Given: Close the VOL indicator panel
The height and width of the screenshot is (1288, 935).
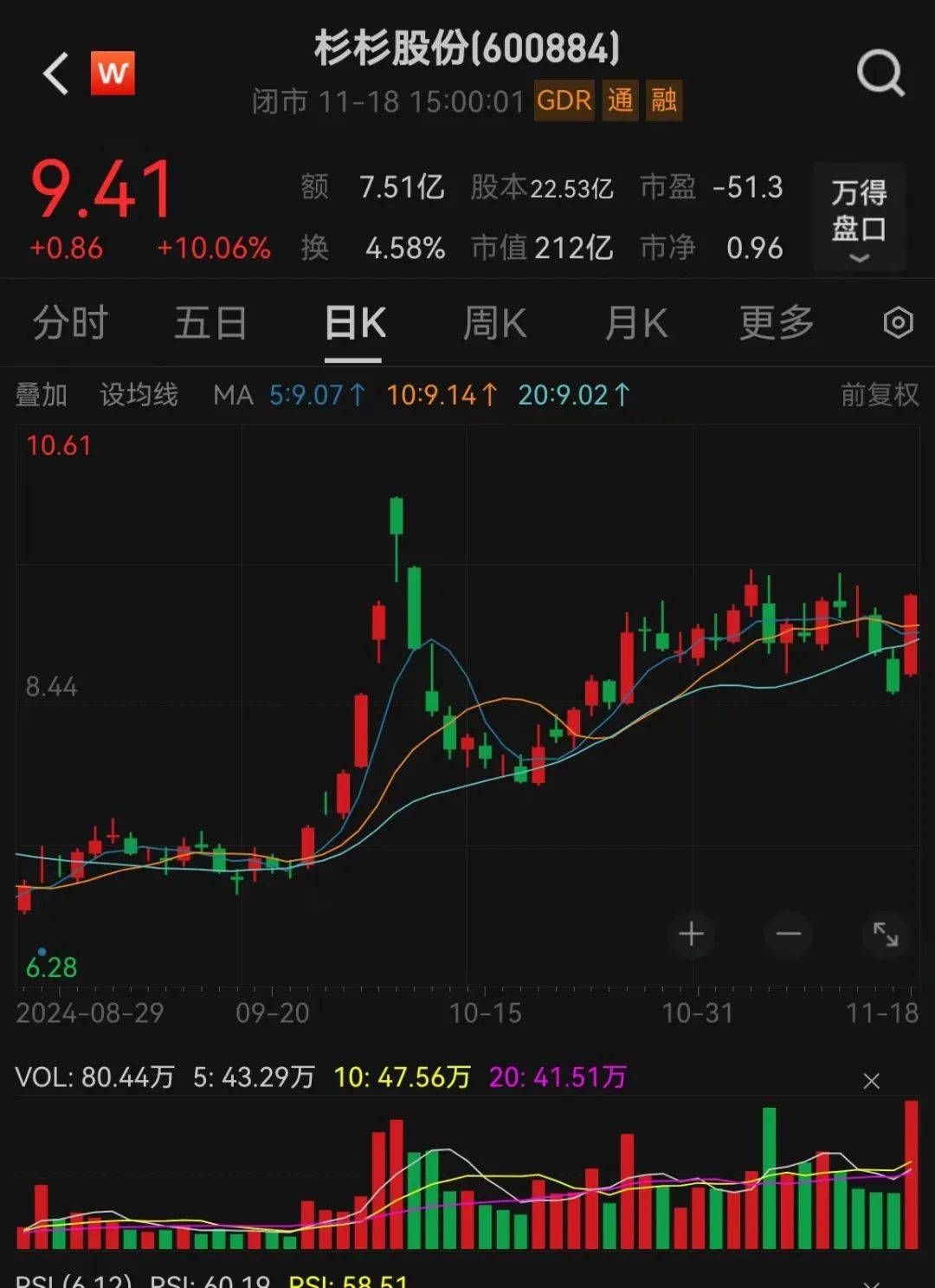Looking at the screenshot, I should tap(872, 1081).
